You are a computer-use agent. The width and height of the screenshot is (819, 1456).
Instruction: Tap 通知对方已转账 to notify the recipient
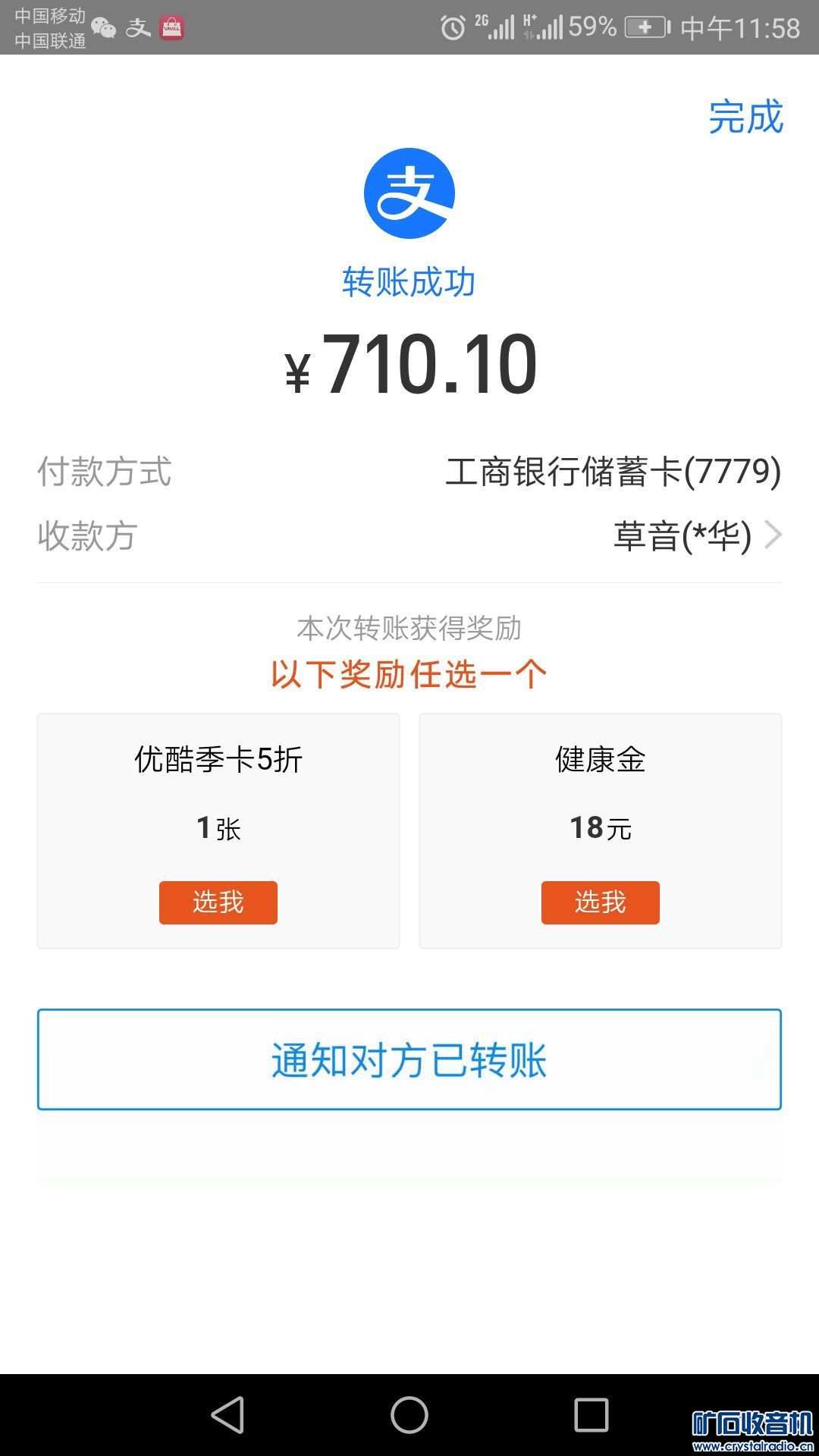pyautogui.click(x=409, y=1059)
